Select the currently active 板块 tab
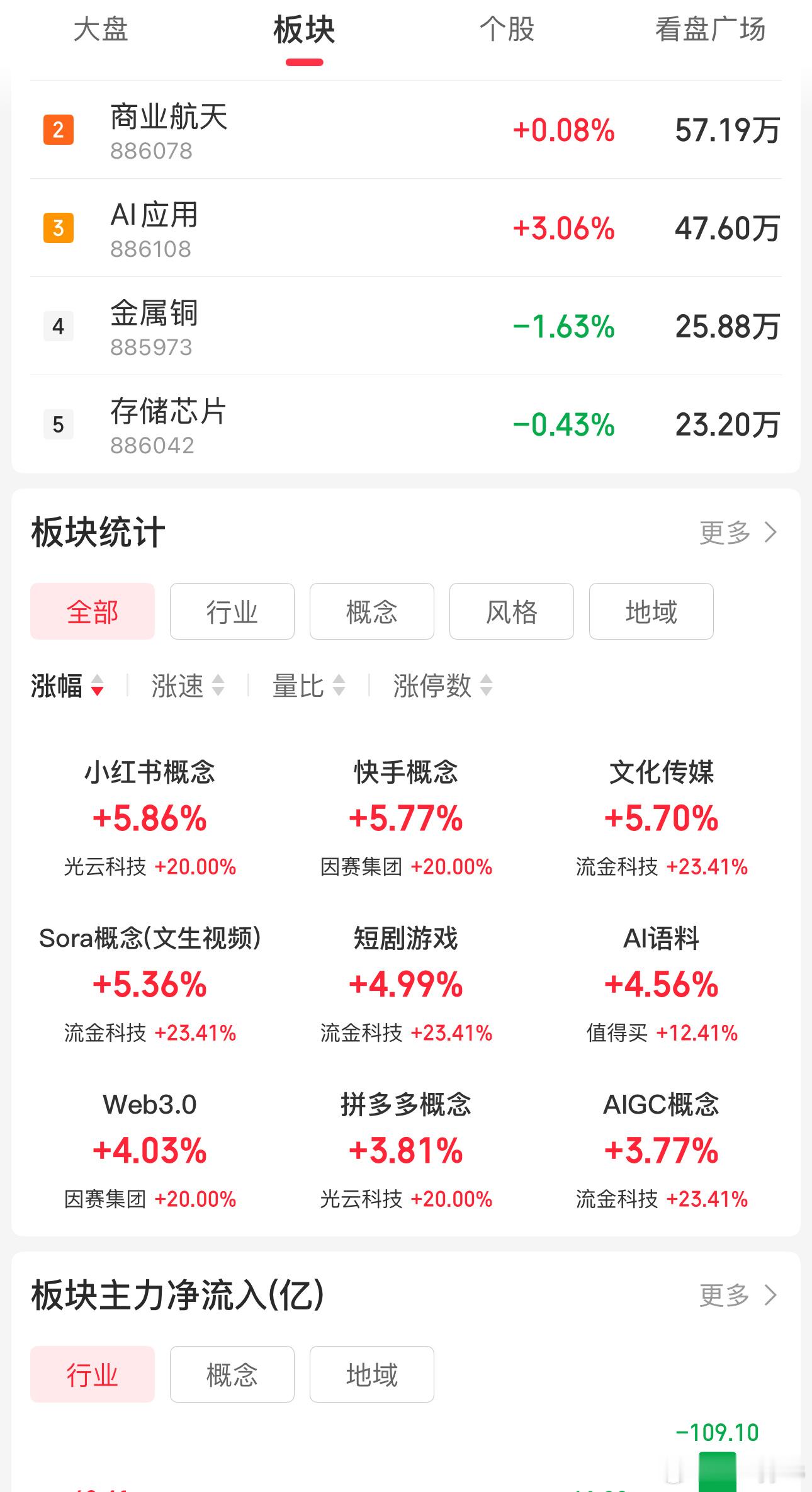Screen dimensions: 812x1492 click(x=305, y=30)
